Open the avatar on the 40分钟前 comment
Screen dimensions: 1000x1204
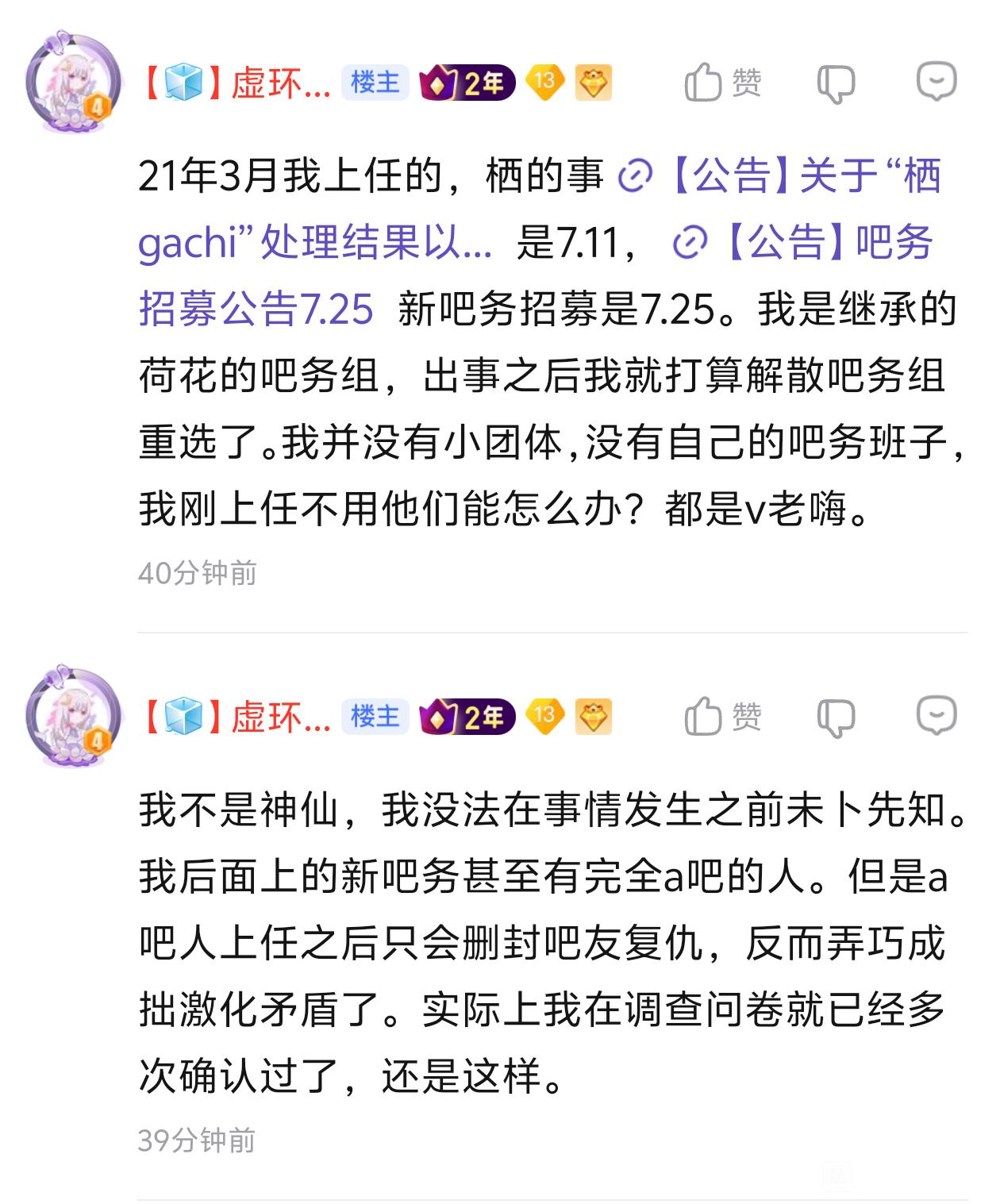point(74,83)
